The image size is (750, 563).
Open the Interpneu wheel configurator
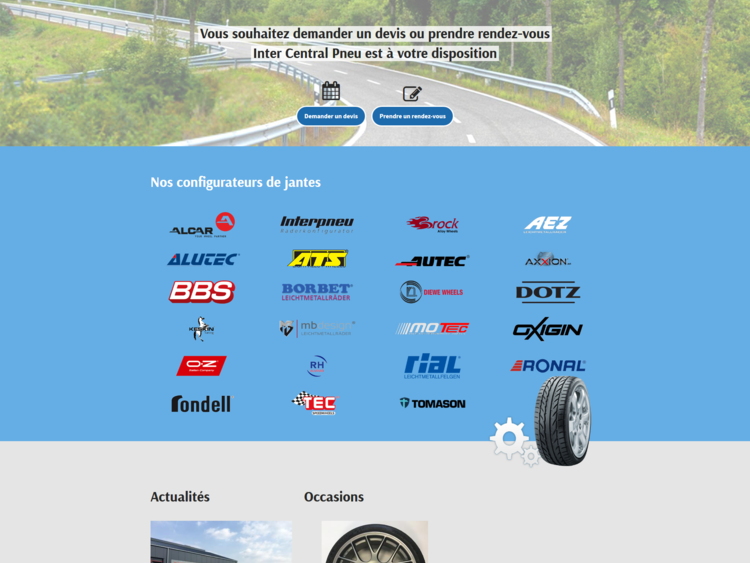317,224
